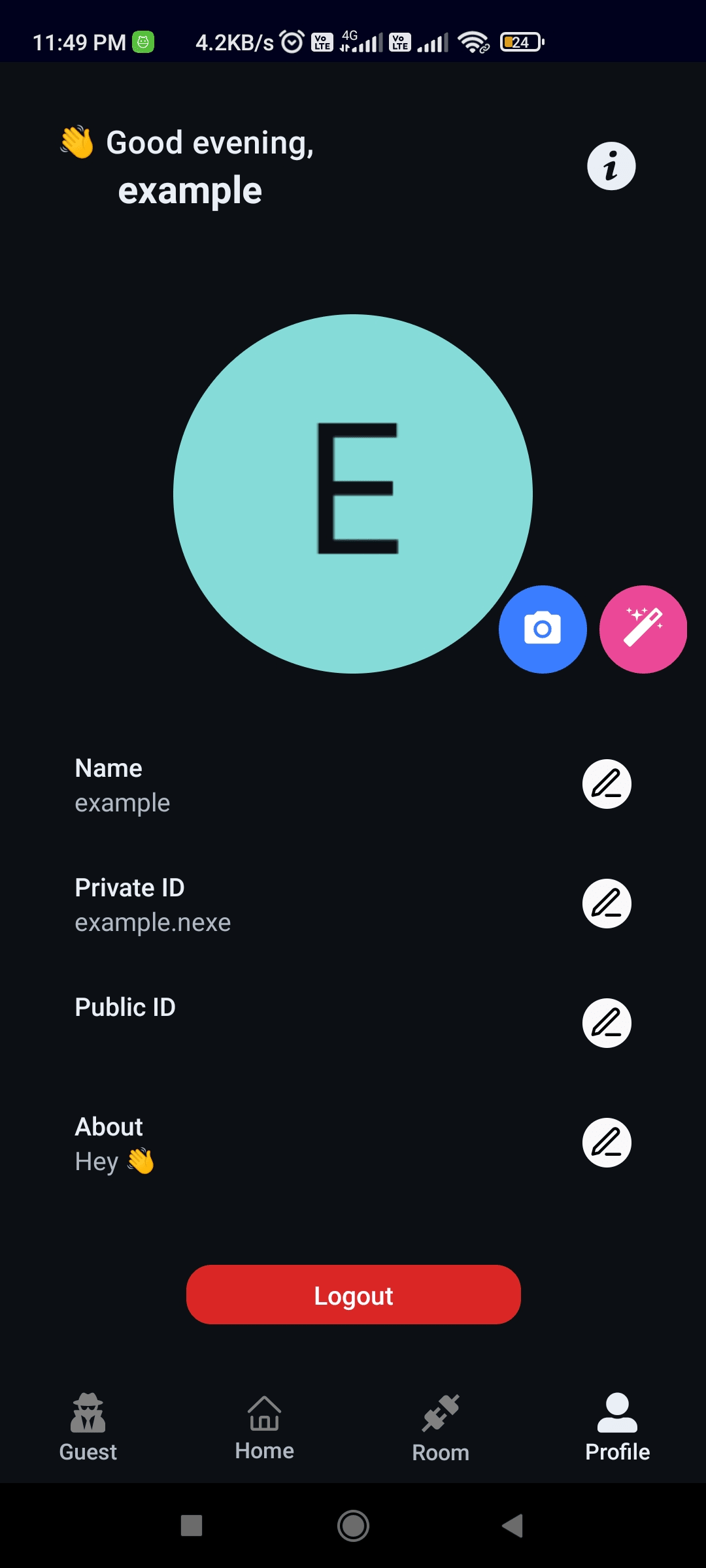Open recent apps from navigation bar

192,1526
